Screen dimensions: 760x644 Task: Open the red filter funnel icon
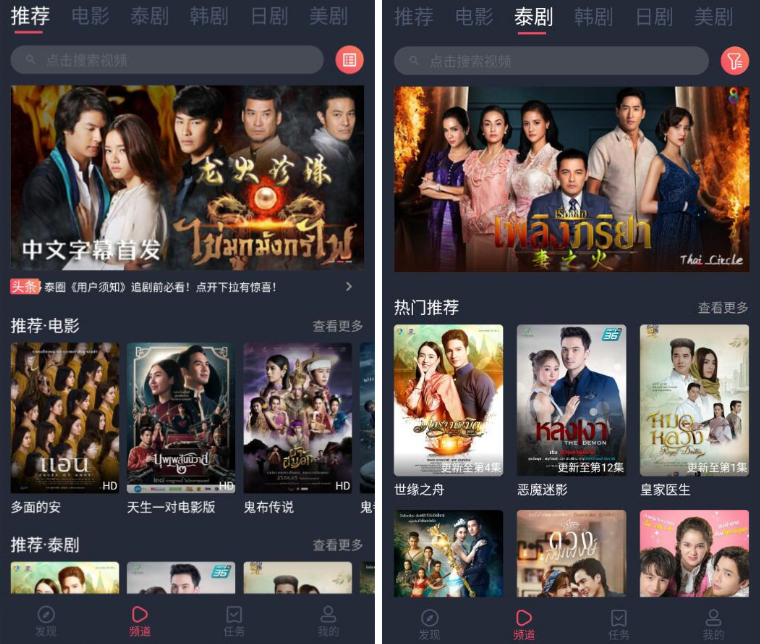(734, 61)
